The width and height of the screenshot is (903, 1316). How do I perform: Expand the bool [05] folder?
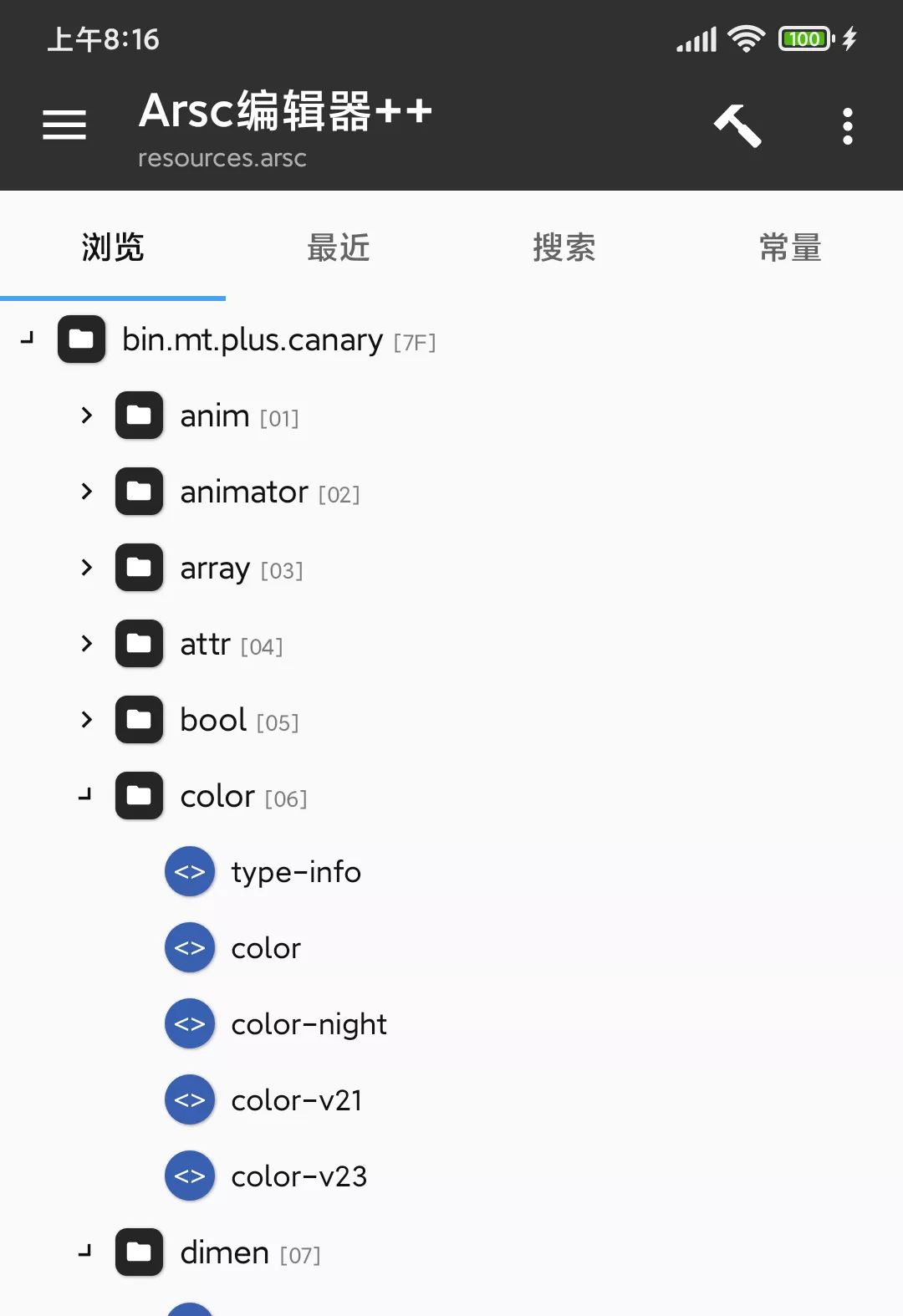point(86,719)
